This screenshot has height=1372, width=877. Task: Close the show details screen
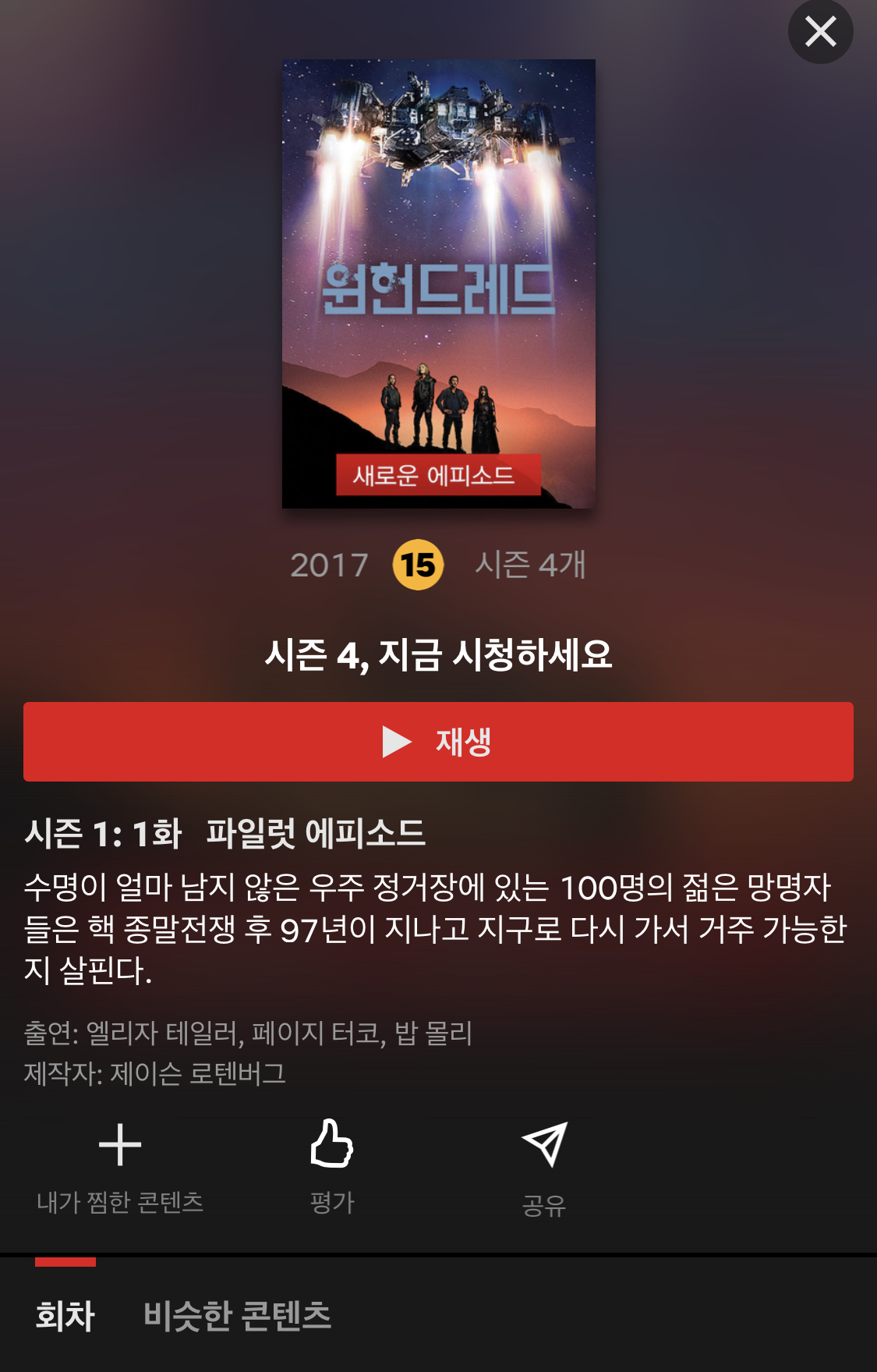click(820, 32)
